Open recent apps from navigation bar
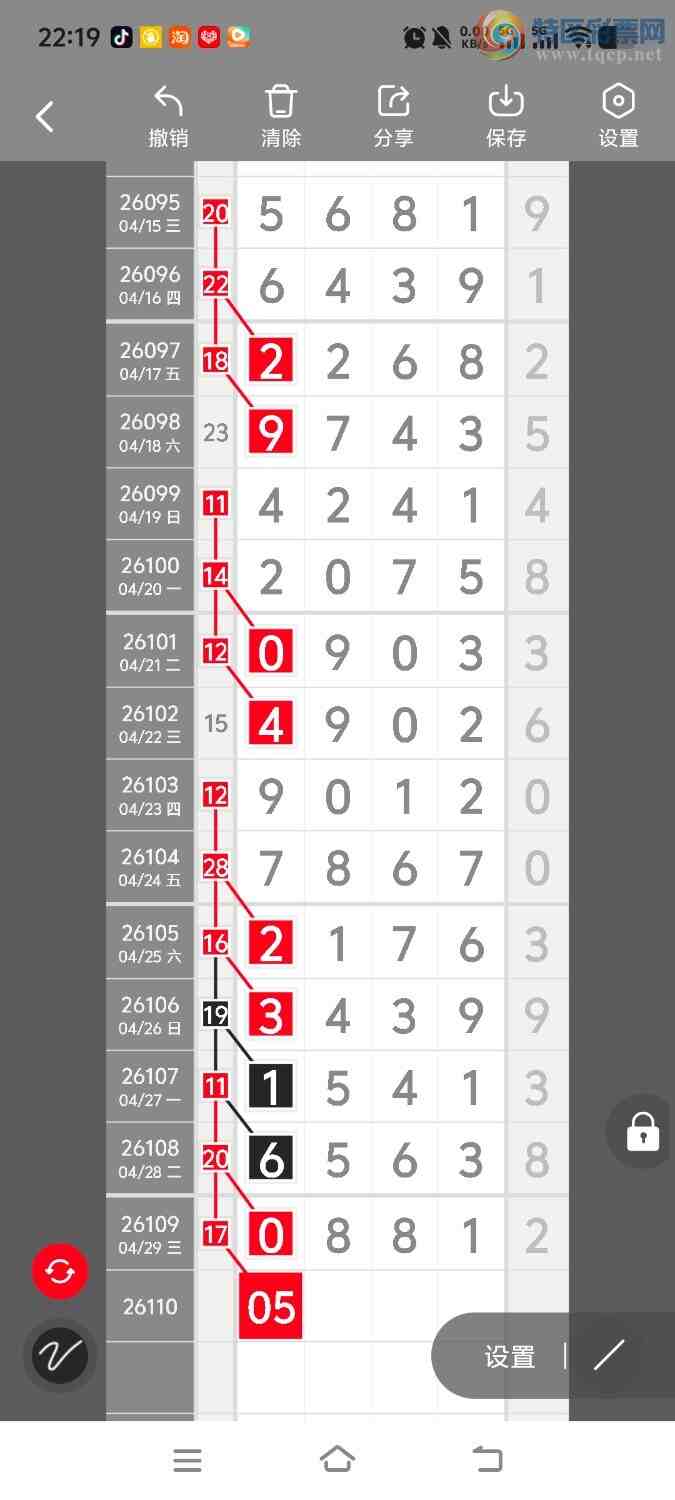675x1500 pixels. pos(187,1460)
